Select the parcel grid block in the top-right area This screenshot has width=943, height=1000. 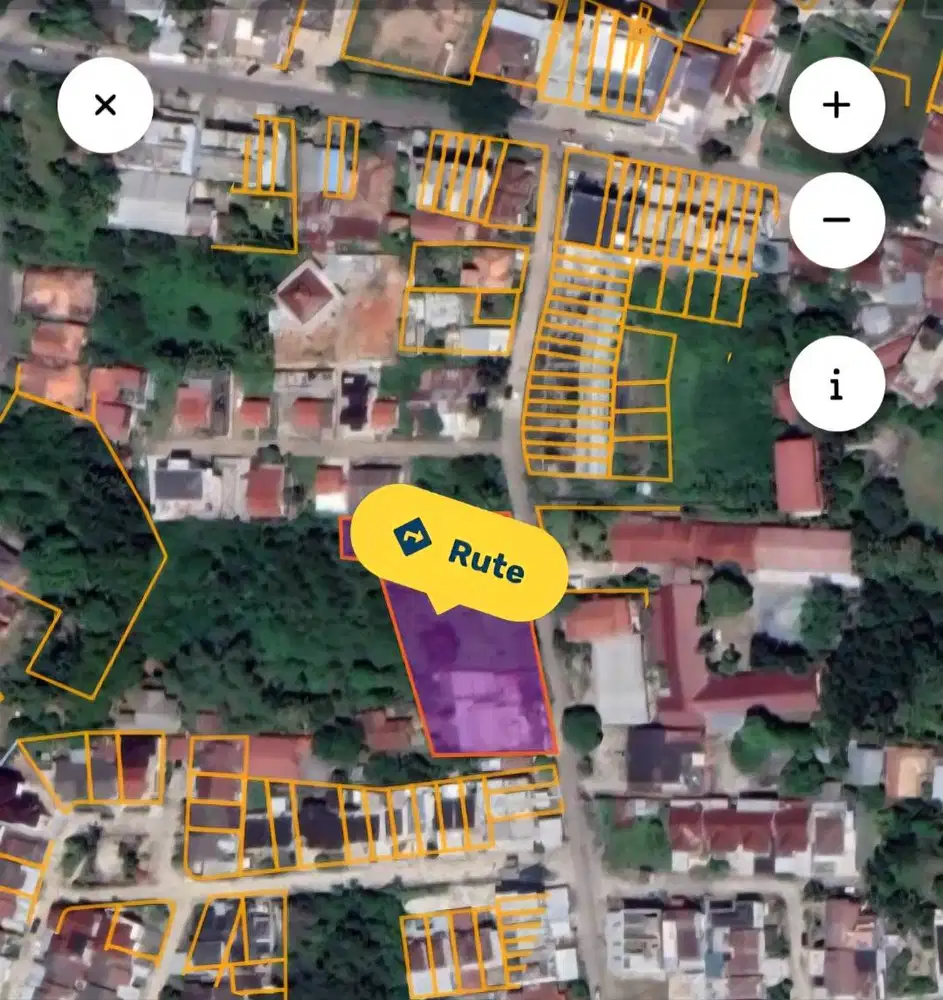pyautogui.click(x=680, y=210)
